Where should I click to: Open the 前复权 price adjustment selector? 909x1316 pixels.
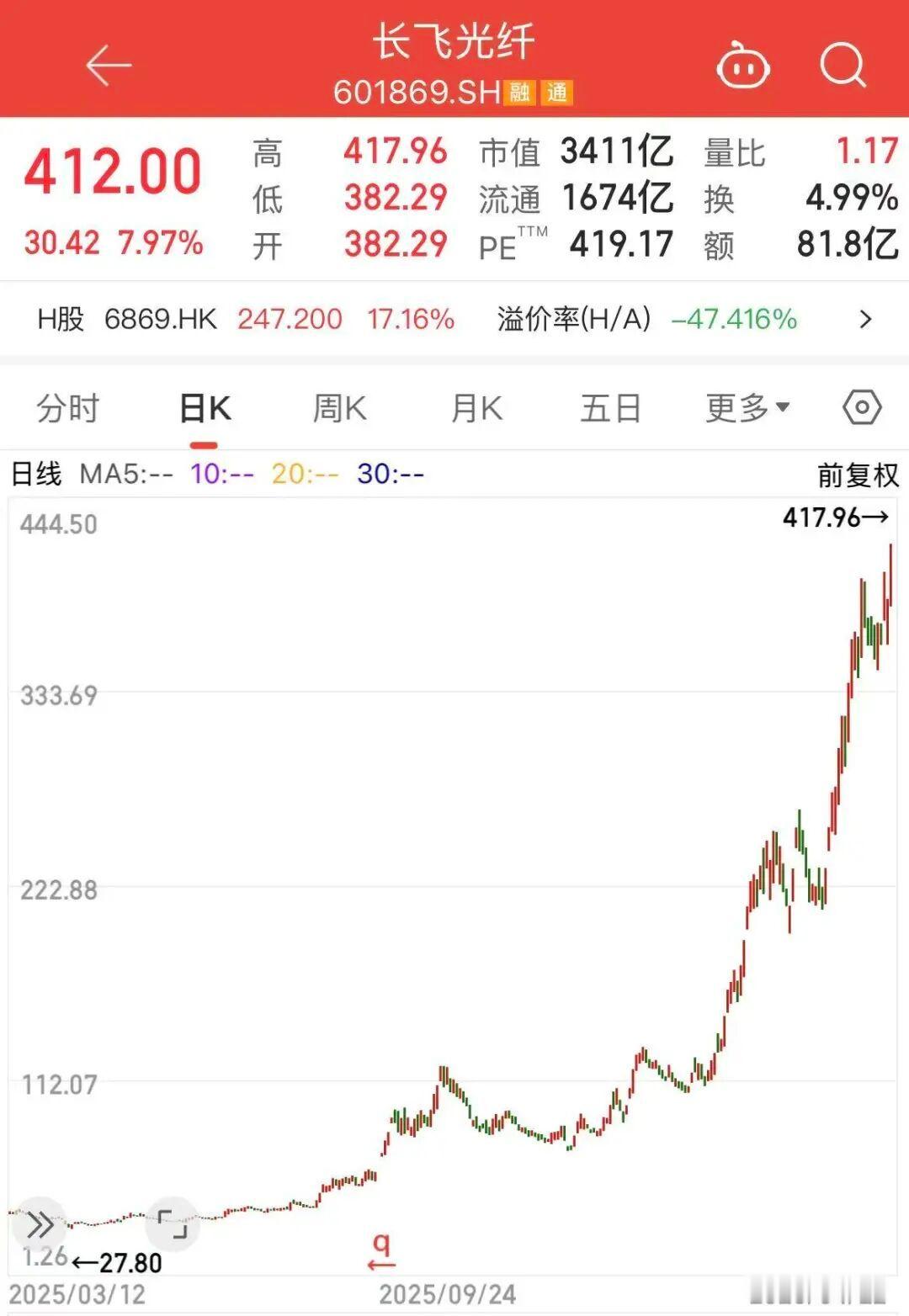click(x=858, y=474)
